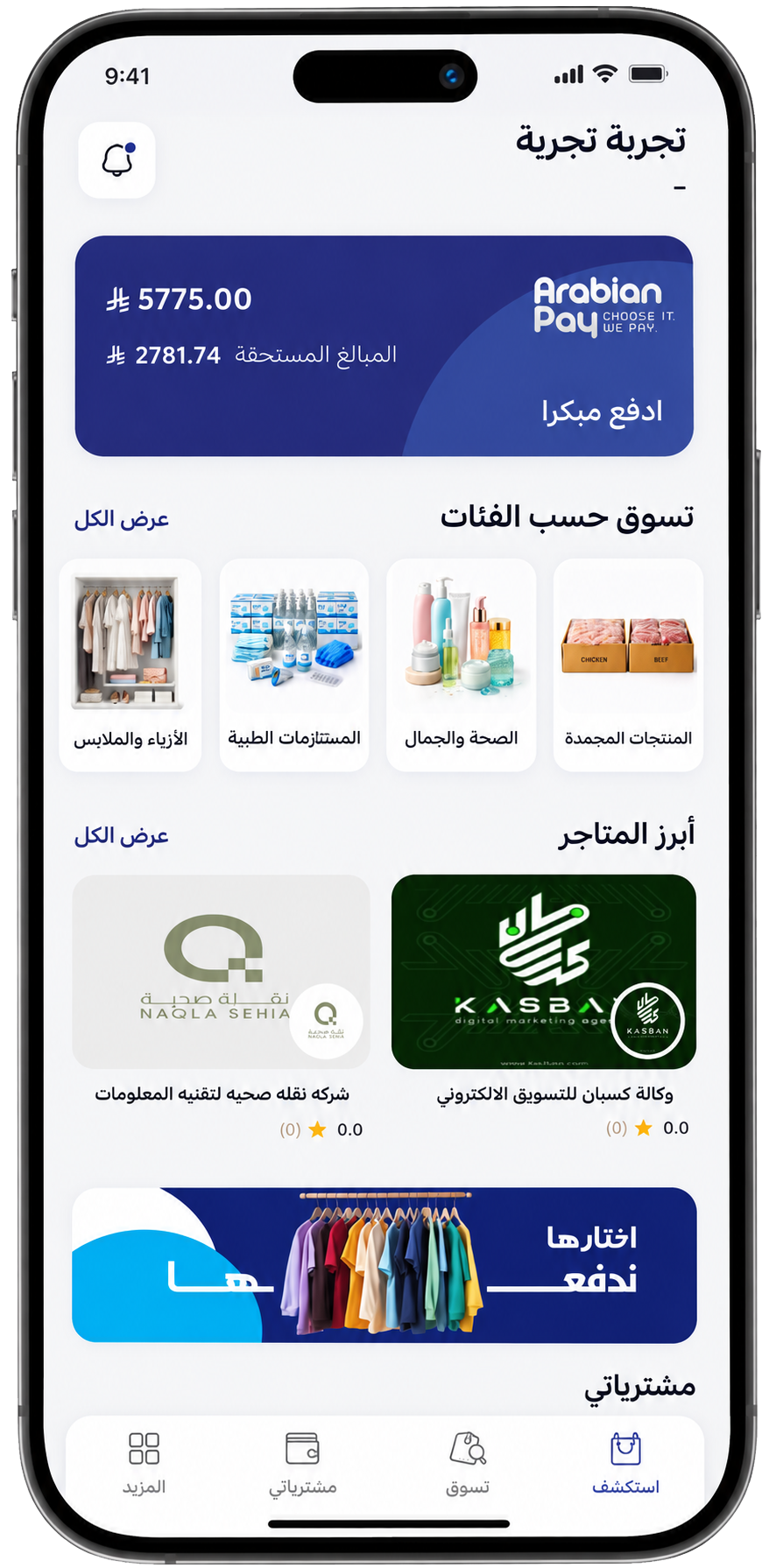Switch to the مشترياتي tab
769x1568 pixels.
(303, 1464)
